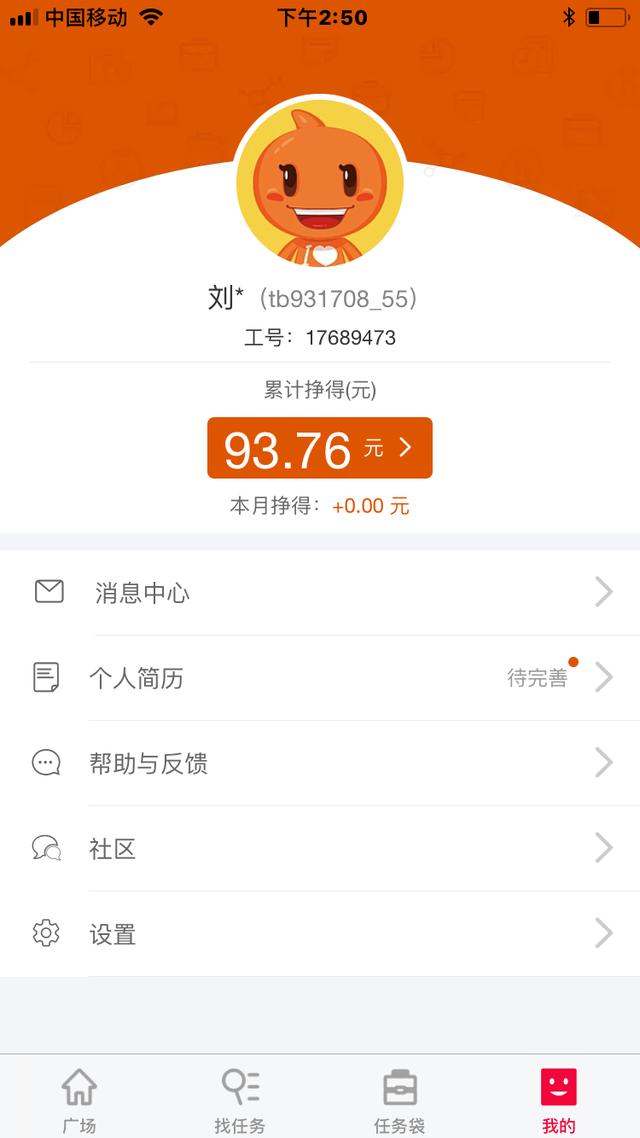Image resolution: width=640 pixels, height=1138 pixels.
Task: Open 设置 settings
Action: point(320,933)
